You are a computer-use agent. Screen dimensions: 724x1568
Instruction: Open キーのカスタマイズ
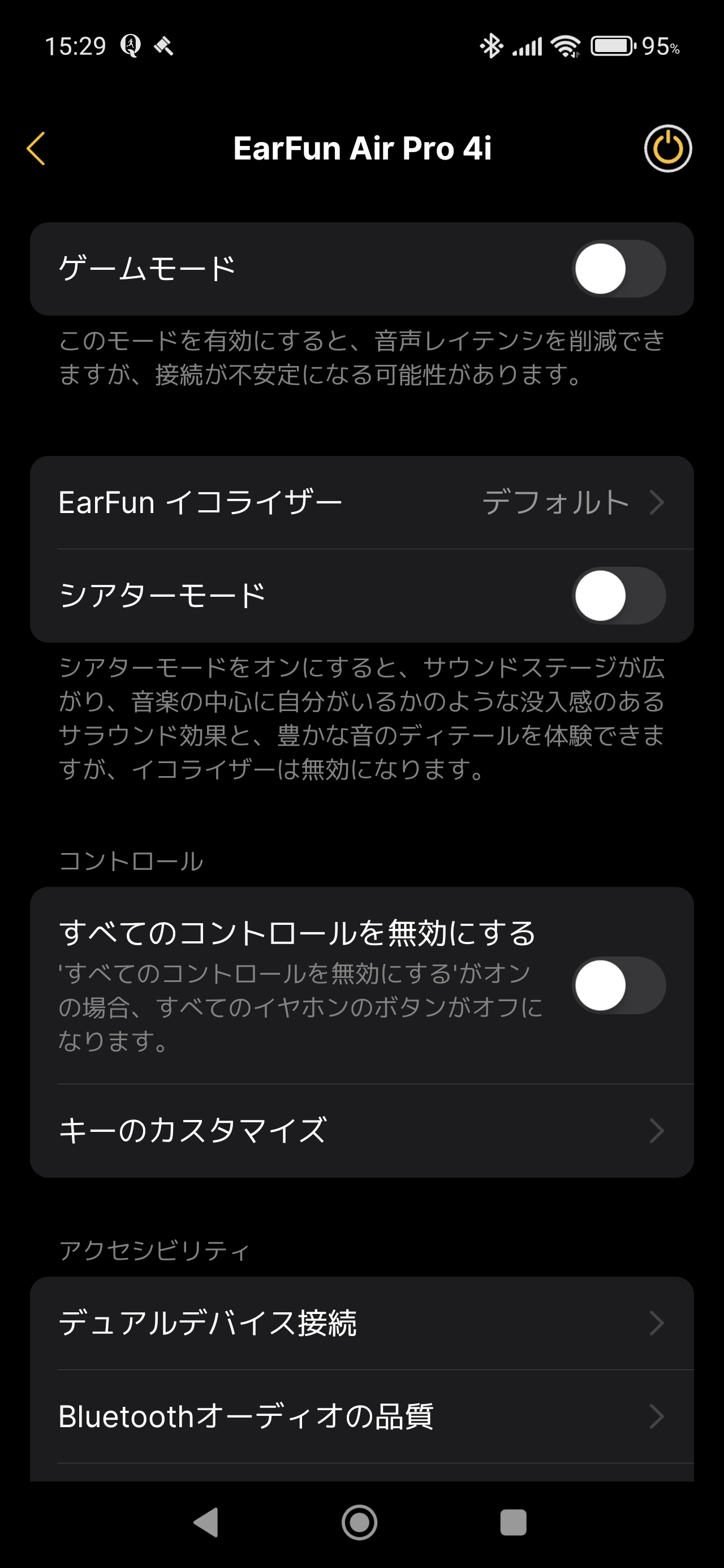point(361,1130)
